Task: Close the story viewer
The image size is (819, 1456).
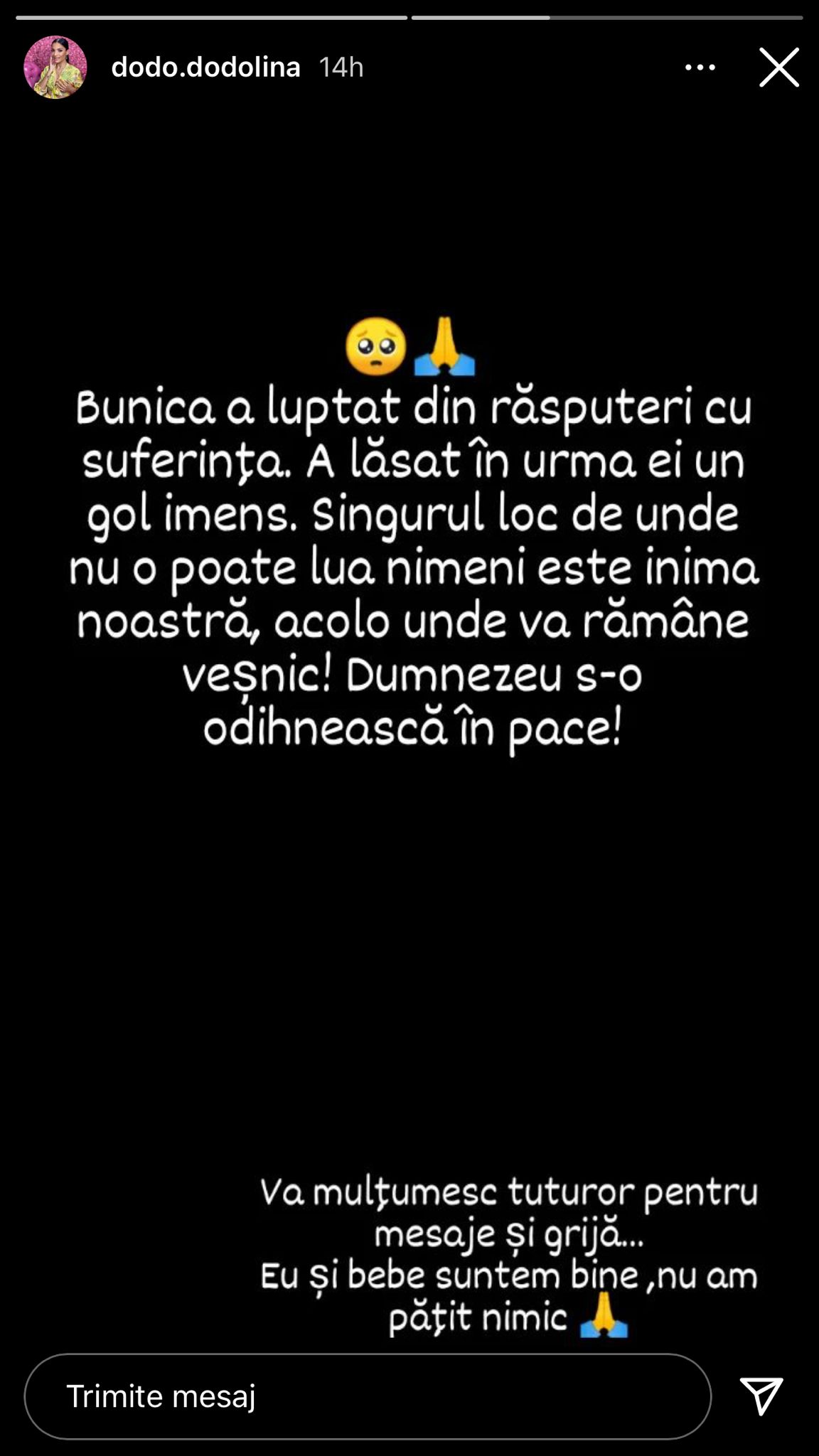Action: coord(778,68)
